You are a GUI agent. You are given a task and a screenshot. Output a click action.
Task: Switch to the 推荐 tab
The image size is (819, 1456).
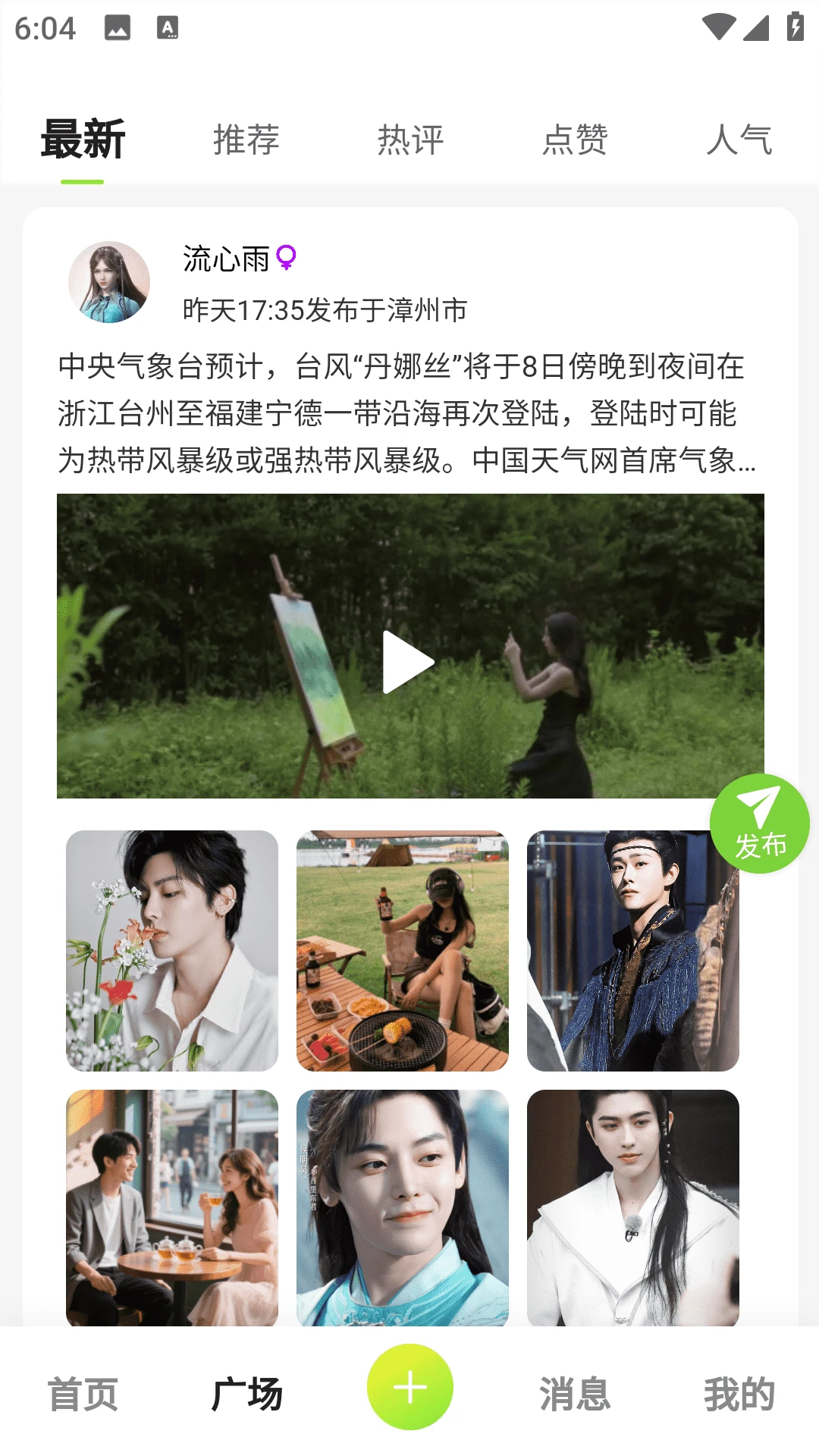coord(246,140)
